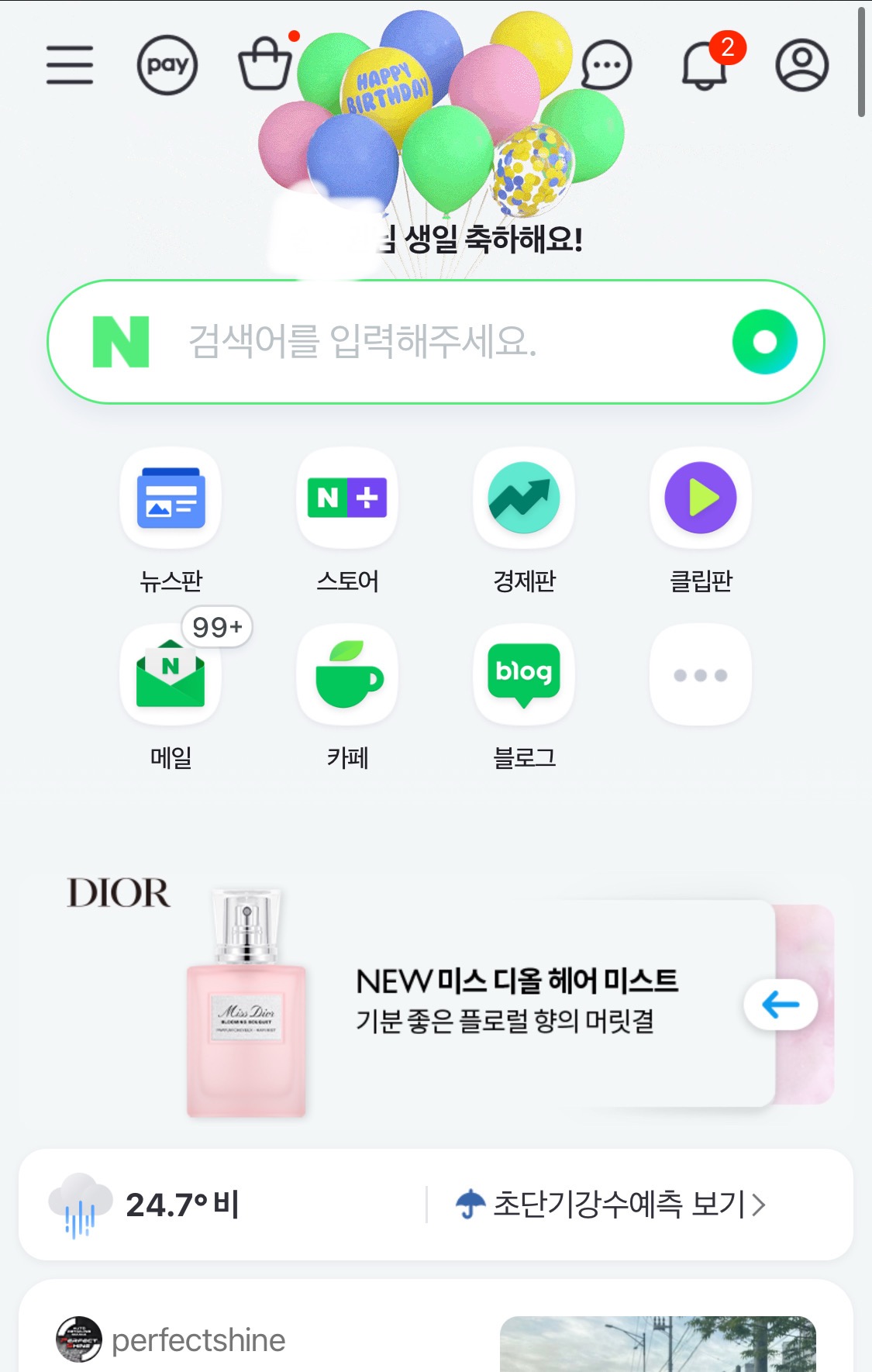Open the shopping basket icon

click(265, 64)
